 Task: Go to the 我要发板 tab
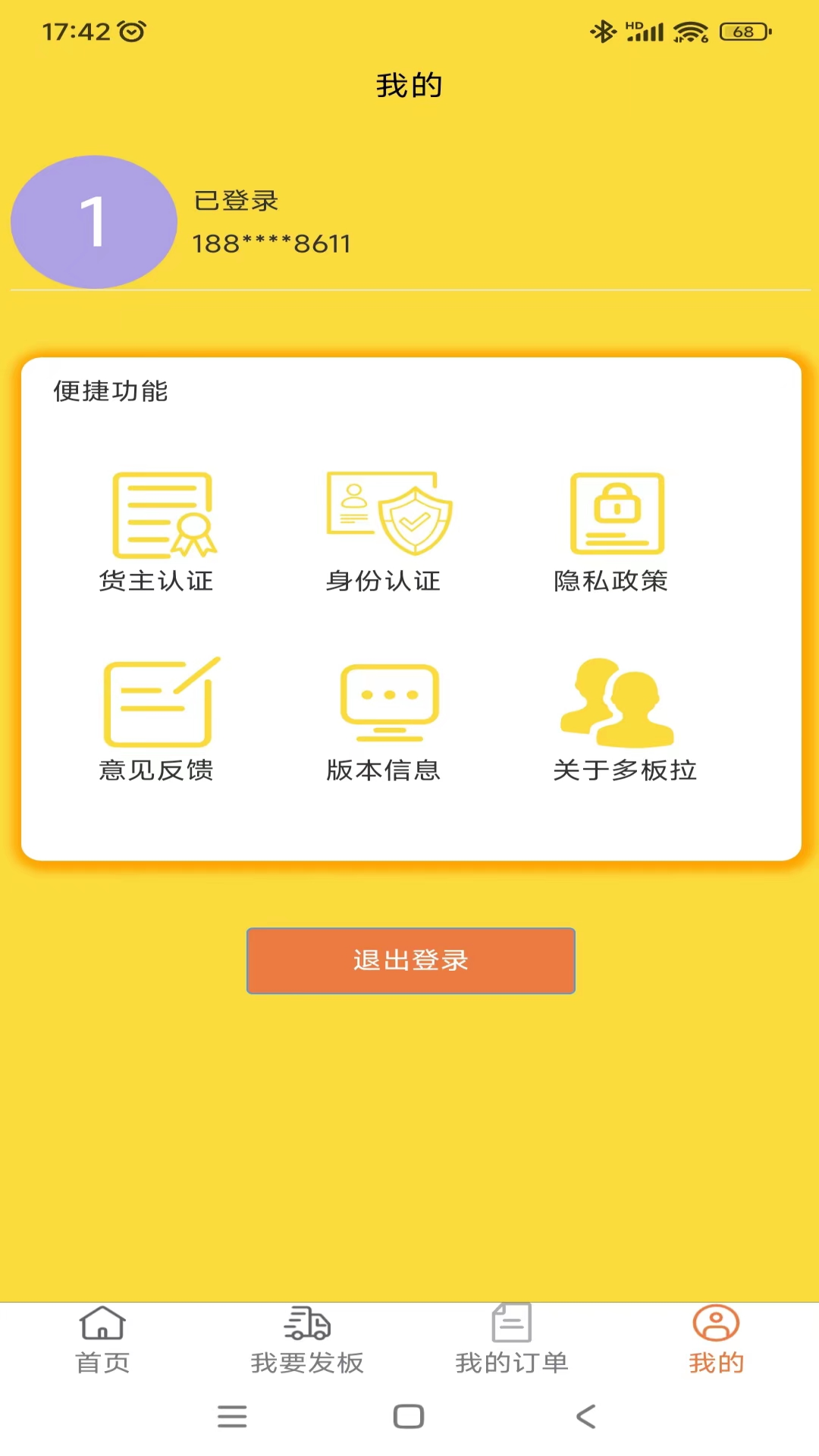(x=307, y=1341)
